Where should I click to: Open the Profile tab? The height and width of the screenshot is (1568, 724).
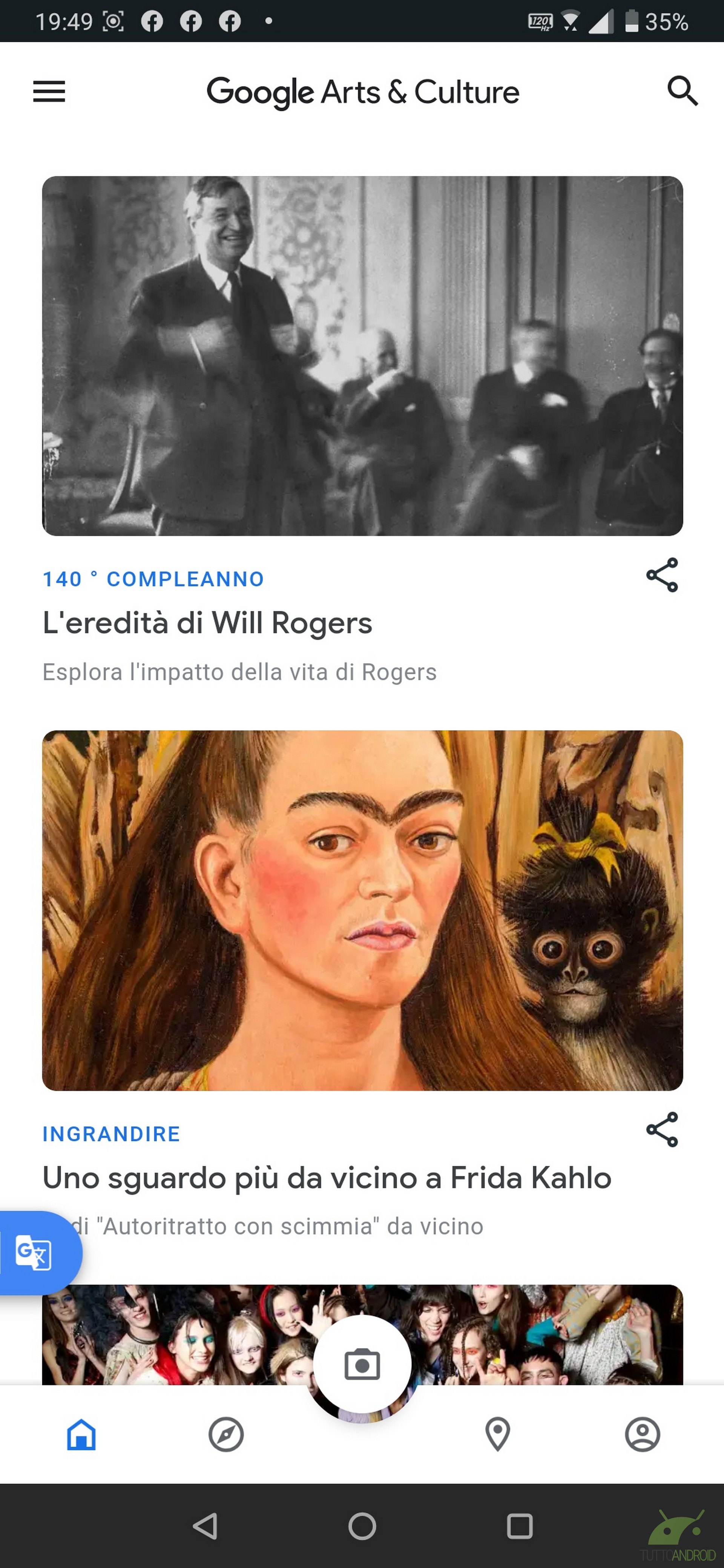pyautogui.click(x=643, y=1435)
